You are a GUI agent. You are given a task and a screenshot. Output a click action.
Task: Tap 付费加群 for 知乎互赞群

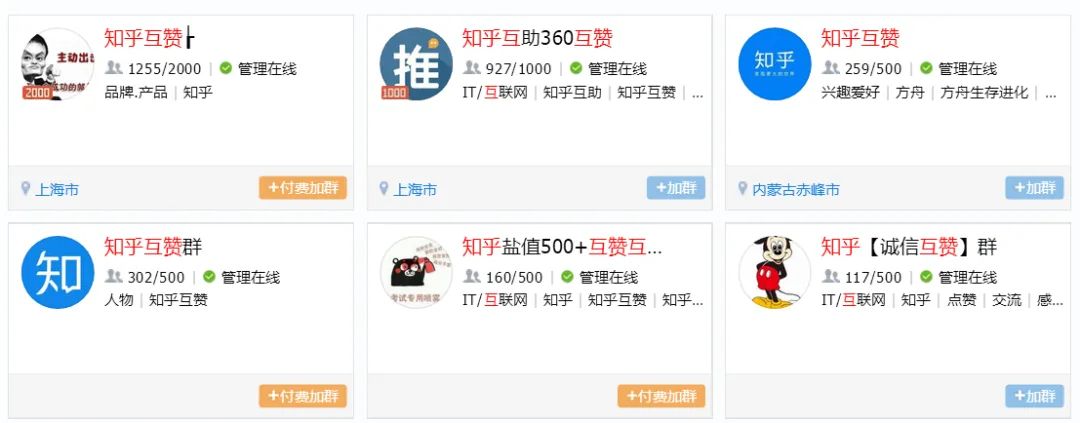click(x=302, y=396)
